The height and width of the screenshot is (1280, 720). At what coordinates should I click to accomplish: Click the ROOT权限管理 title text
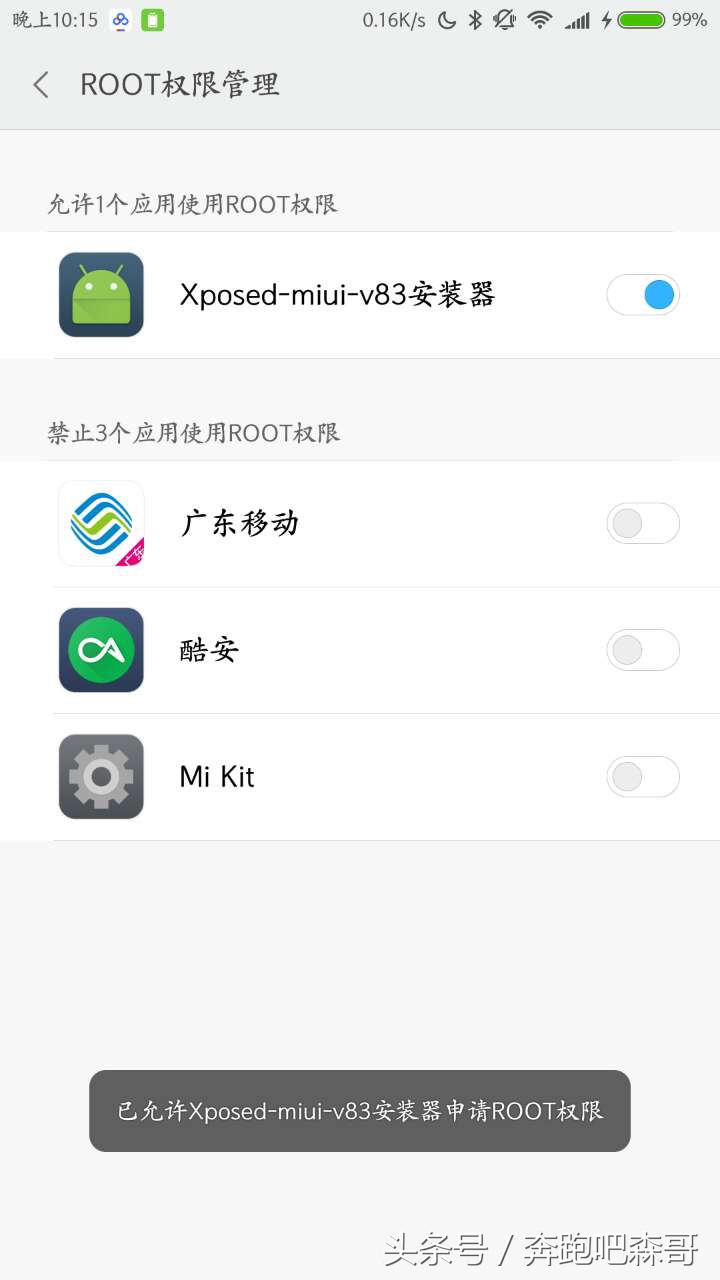tap(180, 85)
